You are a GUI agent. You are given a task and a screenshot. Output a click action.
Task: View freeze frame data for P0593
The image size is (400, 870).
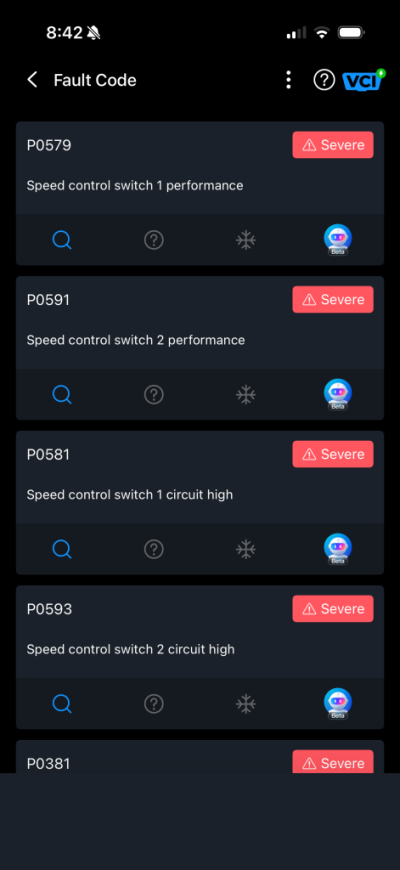tap(245, 704)
